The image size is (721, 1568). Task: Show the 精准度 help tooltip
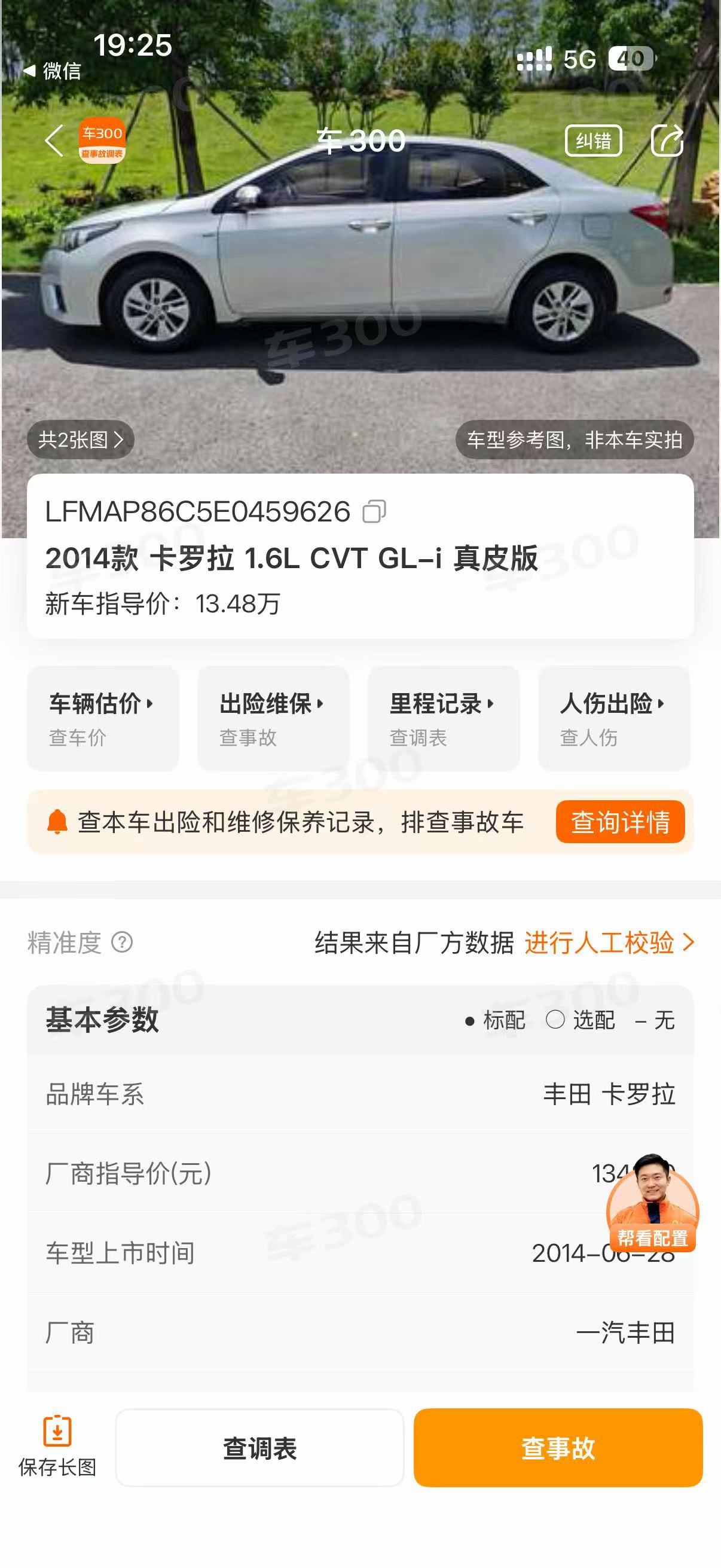tap(122, 942)
